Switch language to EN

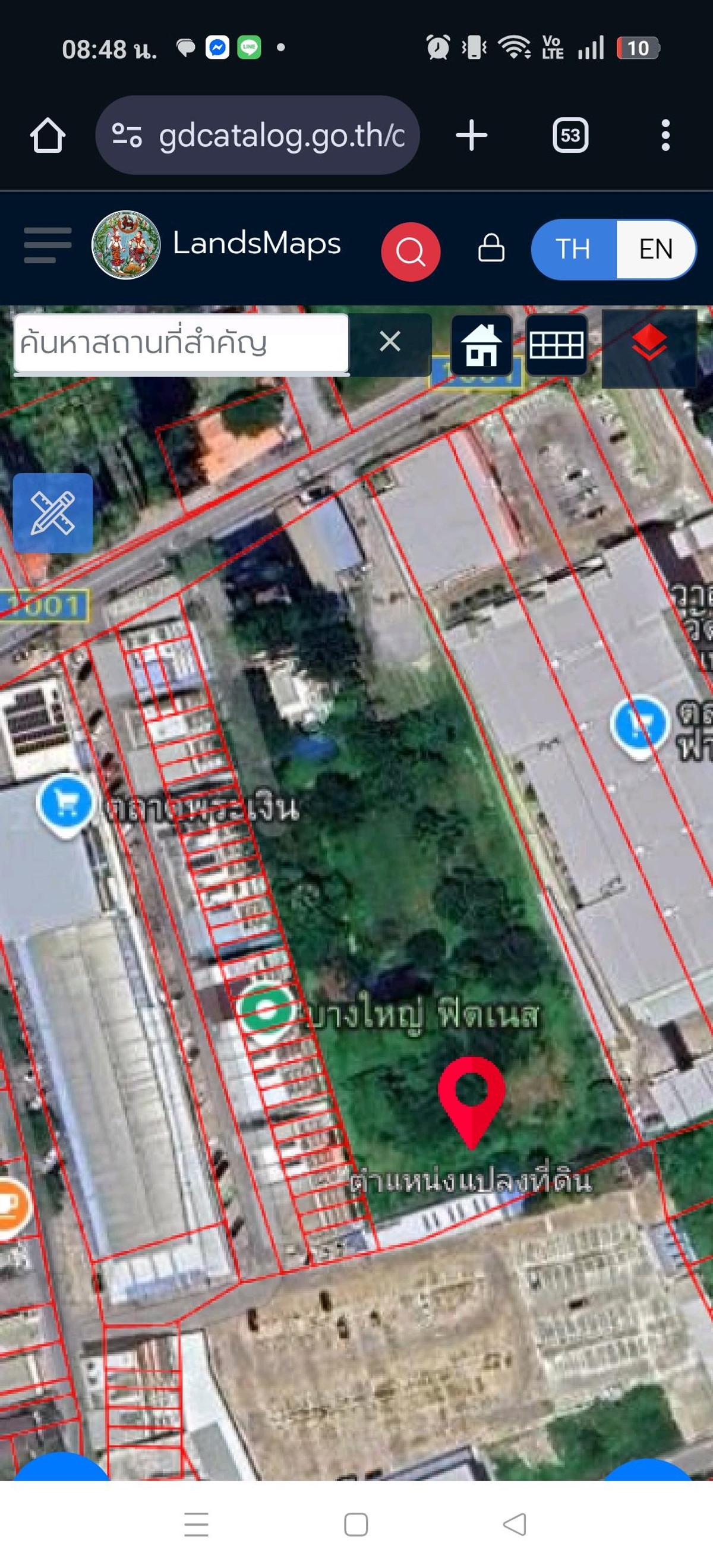pos(655,249)
